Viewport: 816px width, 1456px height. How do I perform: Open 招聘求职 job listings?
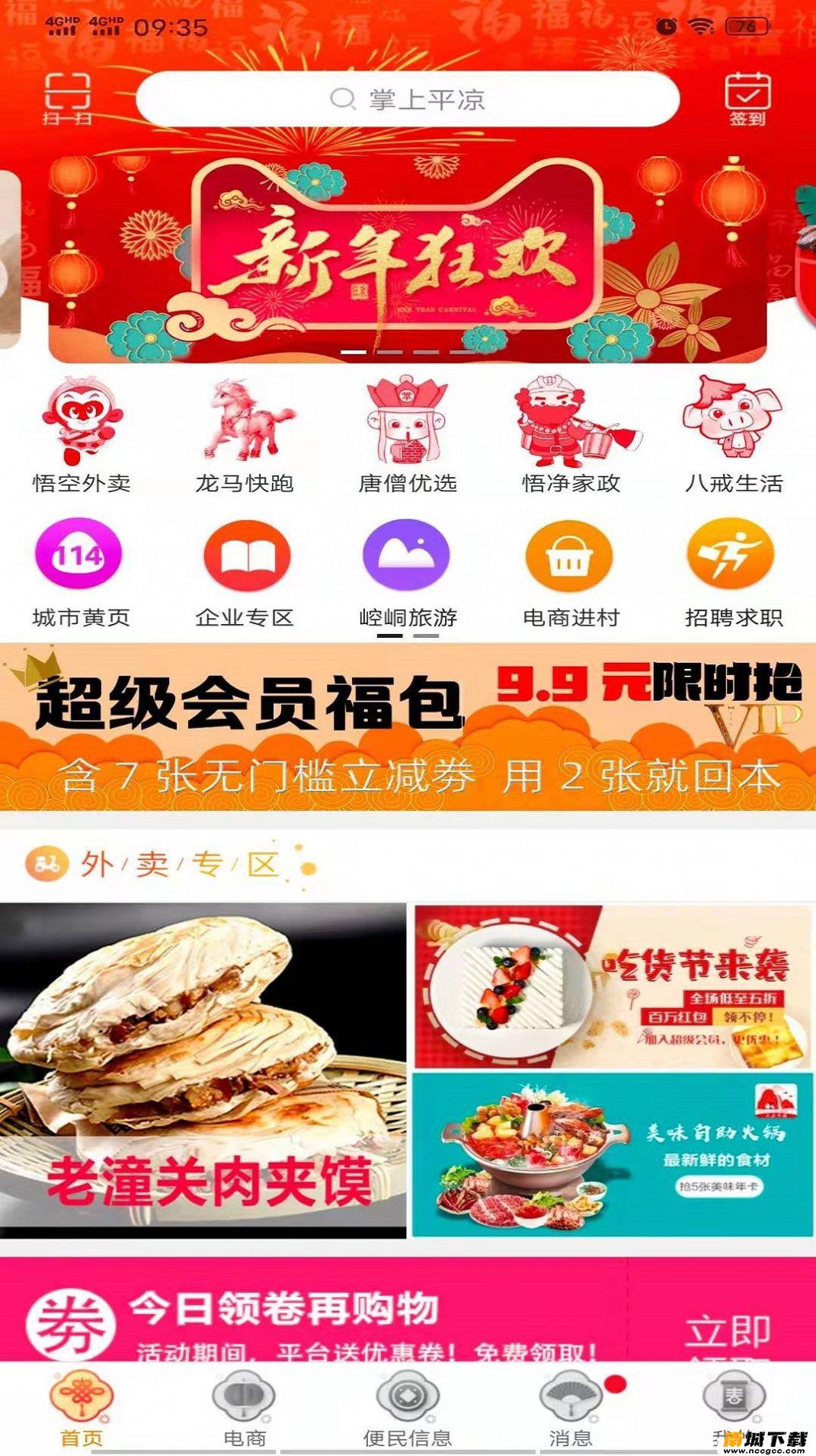733,572
